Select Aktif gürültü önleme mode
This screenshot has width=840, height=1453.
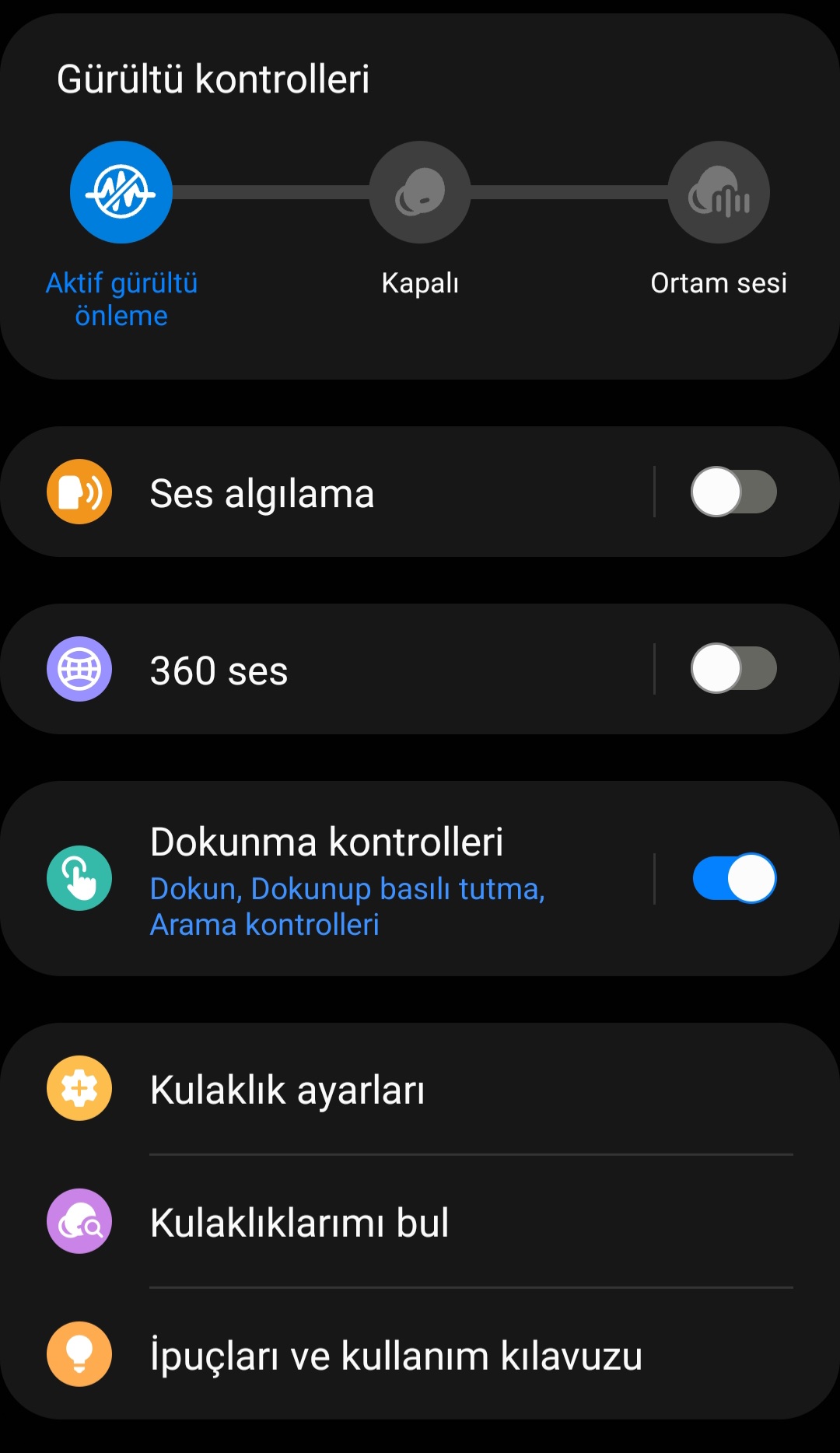[x=121, y=192]
